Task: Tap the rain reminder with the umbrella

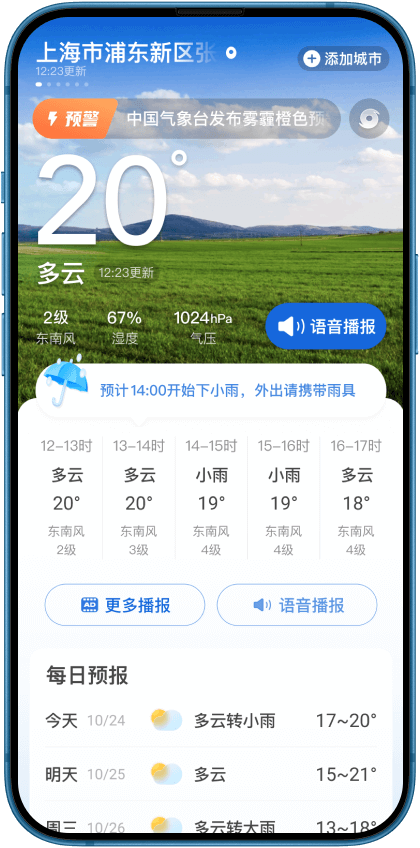Action: click(211, 390)
